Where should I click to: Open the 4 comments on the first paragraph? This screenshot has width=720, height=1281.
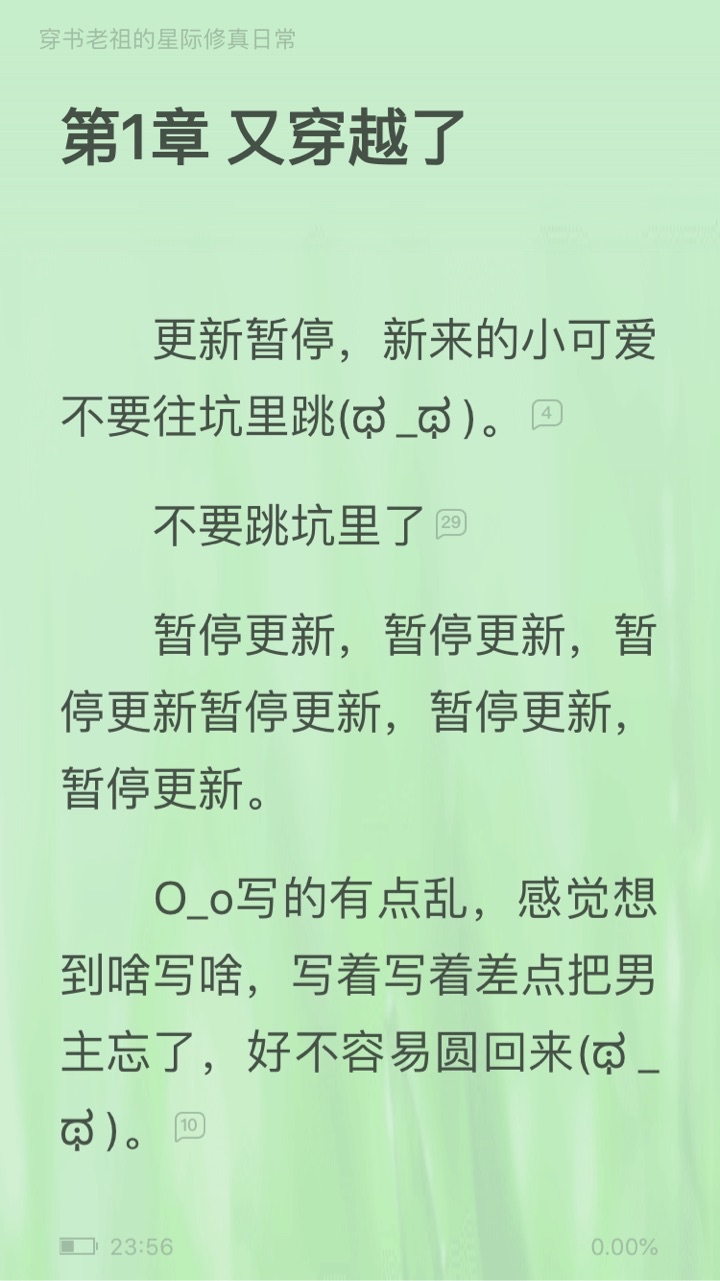(x=547, y=414)
